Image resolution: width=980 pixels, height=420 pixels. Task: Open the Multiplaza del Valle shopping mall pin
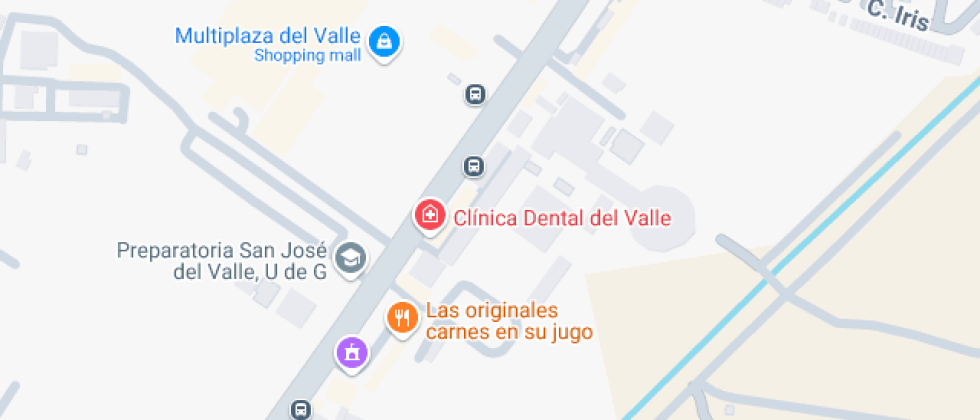click(x=384, y=43)
